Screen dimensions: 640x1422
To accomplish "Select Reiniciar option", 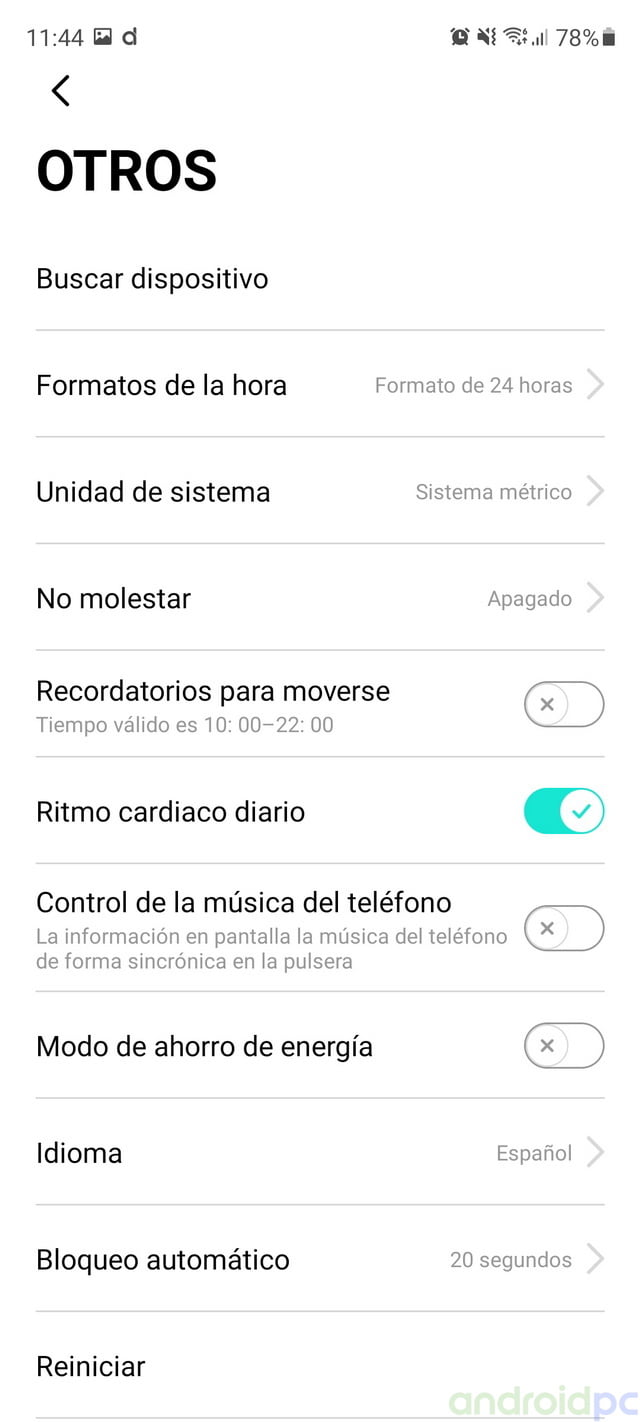I will pyautogui.click(x=320, y=1366).
